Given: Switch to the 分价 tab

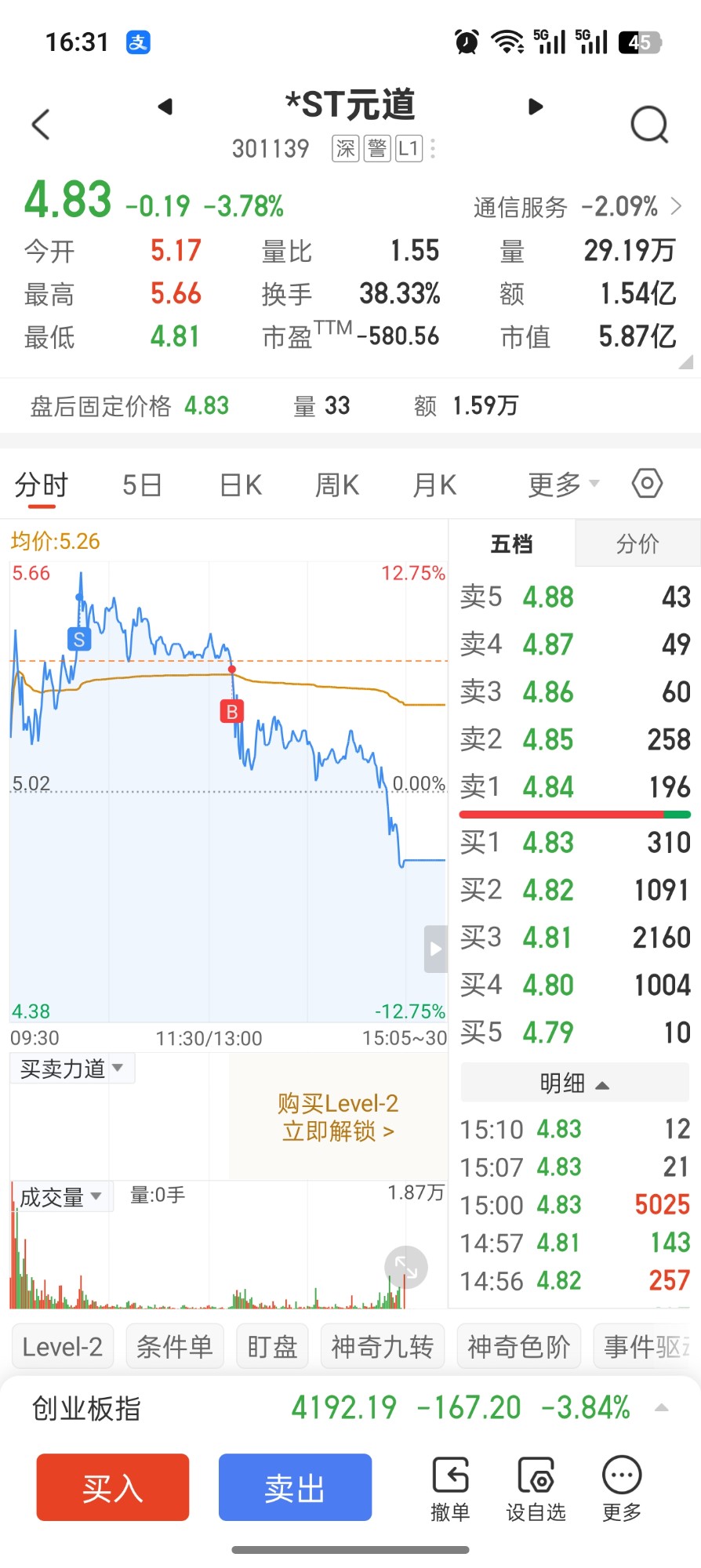Looking at the screenshot, I should point(637,543).
